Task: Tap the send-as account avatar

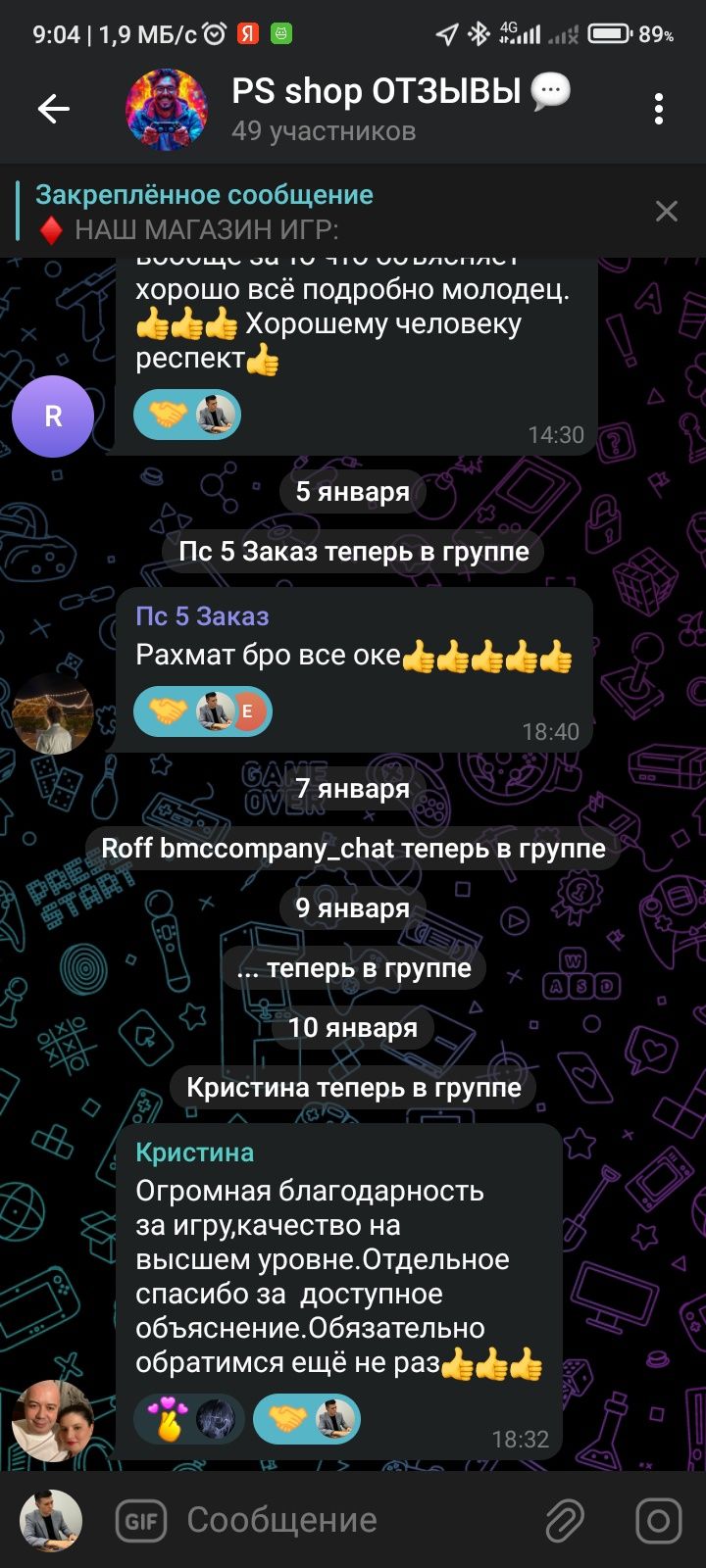Action: coord(51,1520)
